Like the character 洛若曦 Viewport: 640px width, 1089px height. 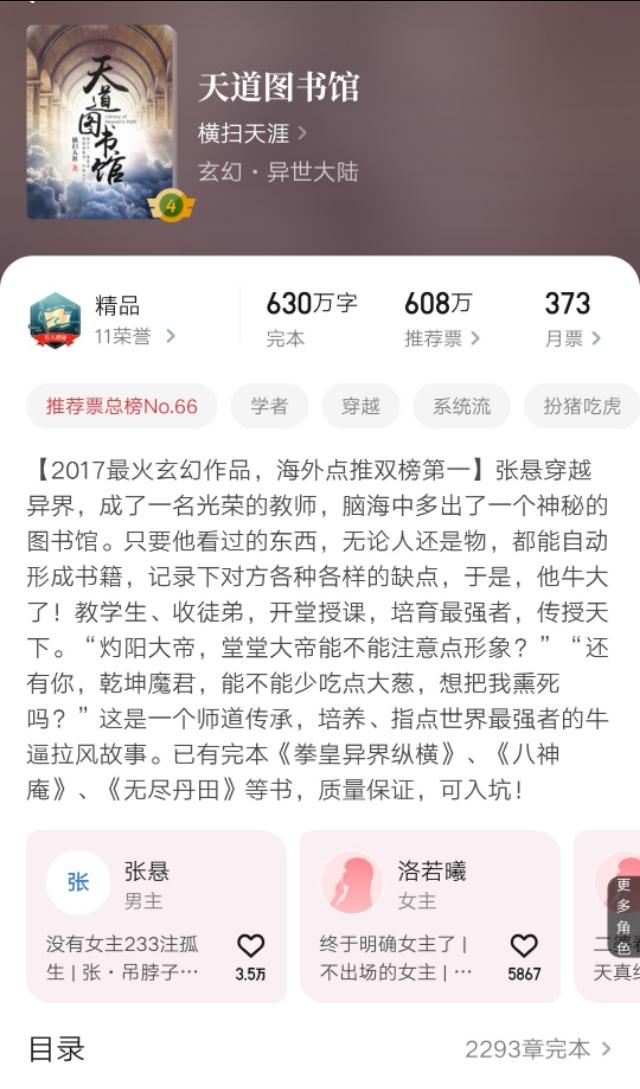coord(524,956)
